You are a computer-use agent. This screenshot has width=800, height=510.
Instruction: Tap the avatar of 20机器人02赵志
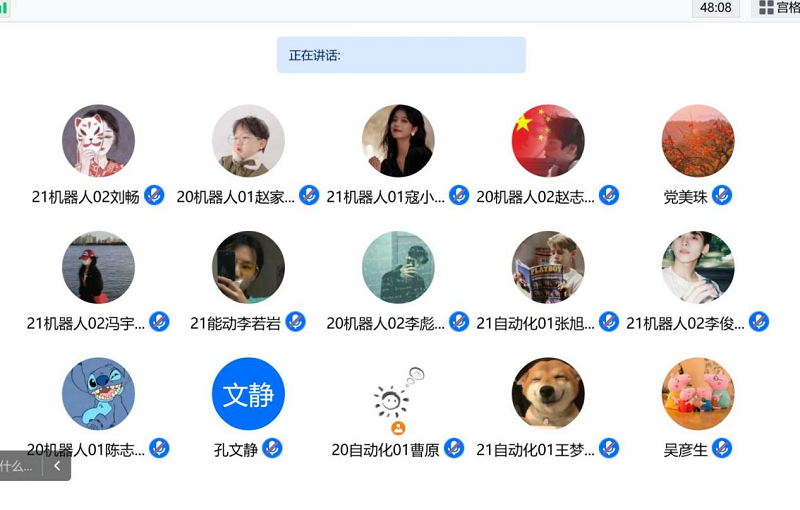point(548,141)
